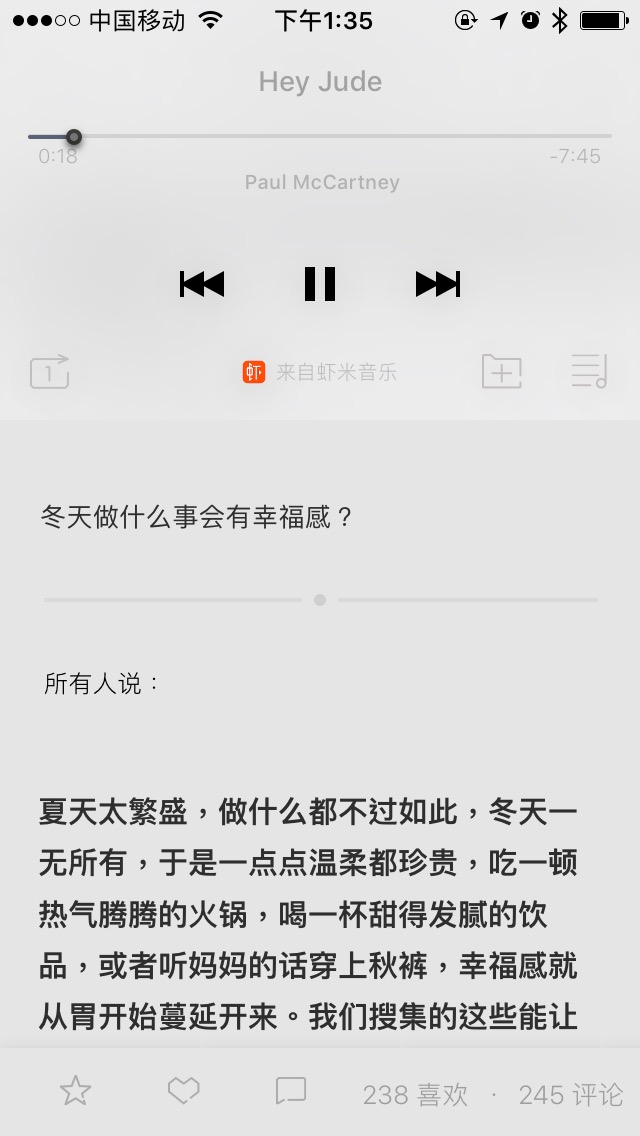Viewport: 640px width, 1136px height.
Task: View the 238 喜欢 likes list
Action: point(415,1094)
